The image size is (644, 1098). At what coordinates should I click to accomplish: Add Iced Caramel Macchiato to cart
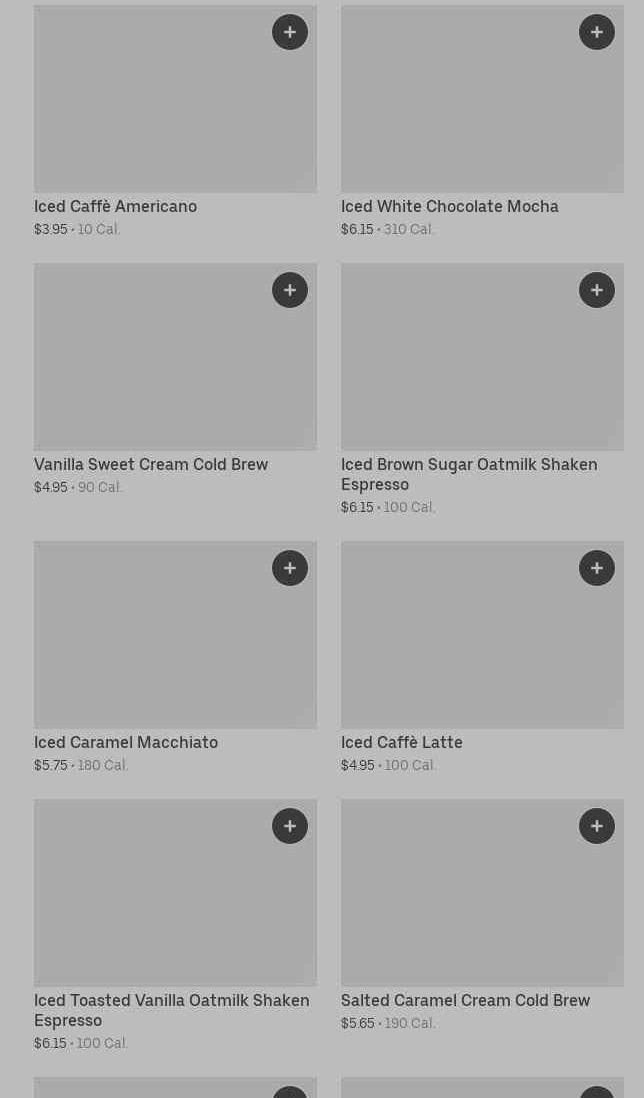click(290, 568)
